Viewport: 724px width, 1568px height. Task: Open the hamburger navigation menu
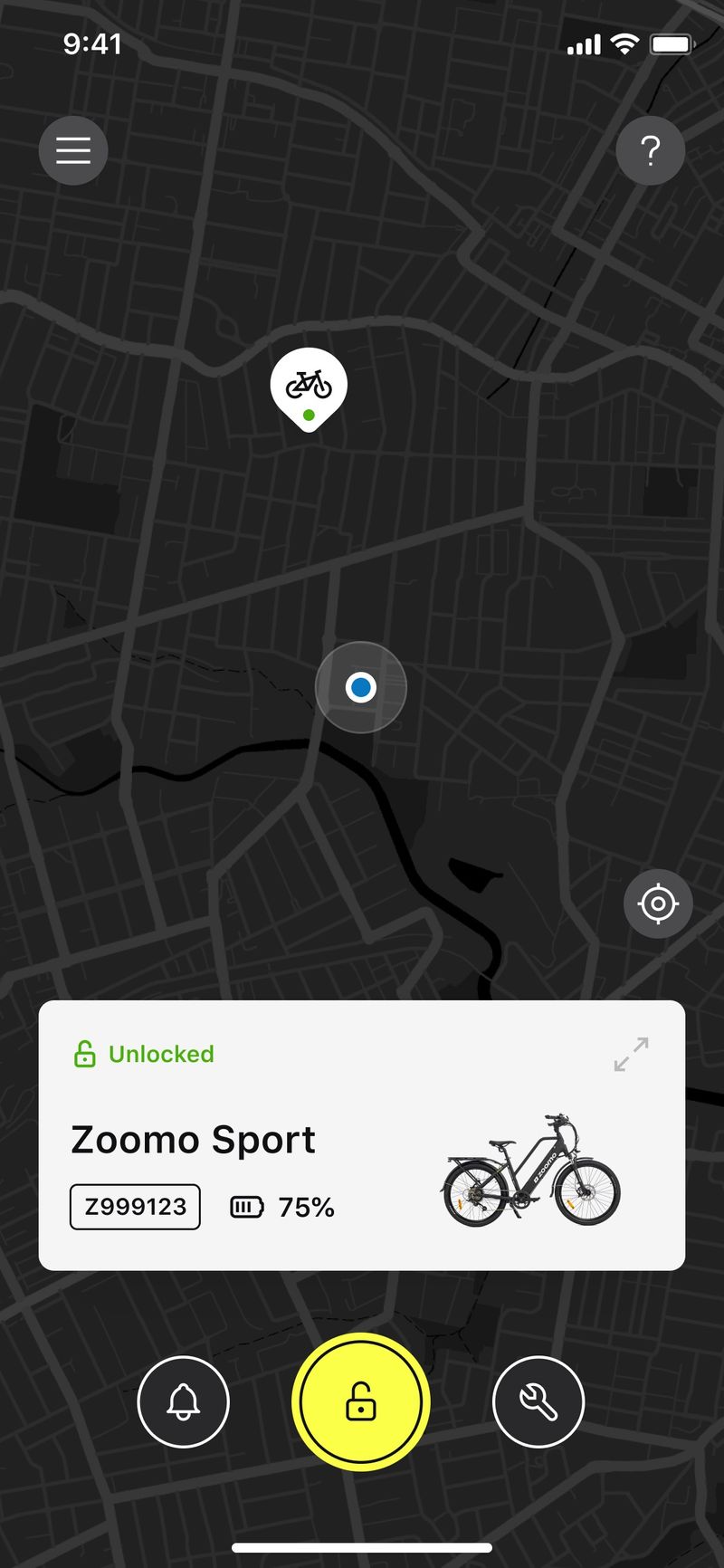click(x=73, y=150)
